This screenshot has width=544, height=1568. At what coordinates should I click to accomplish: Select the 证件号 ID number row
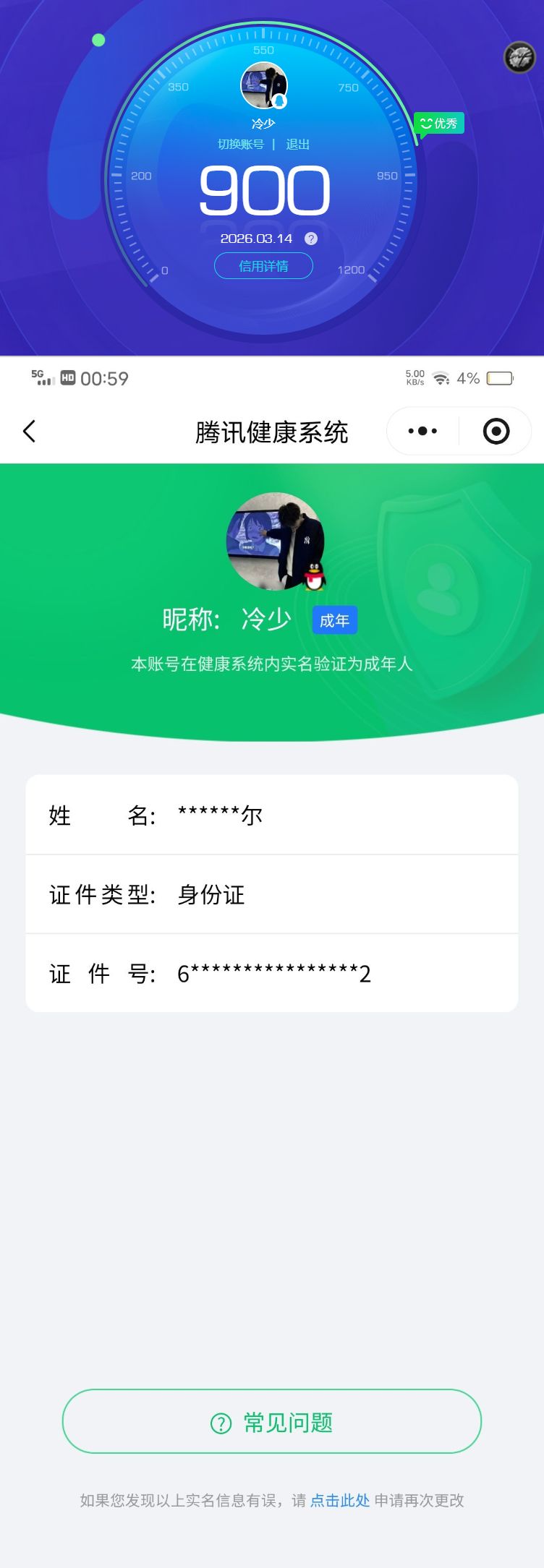pos(271,972)
